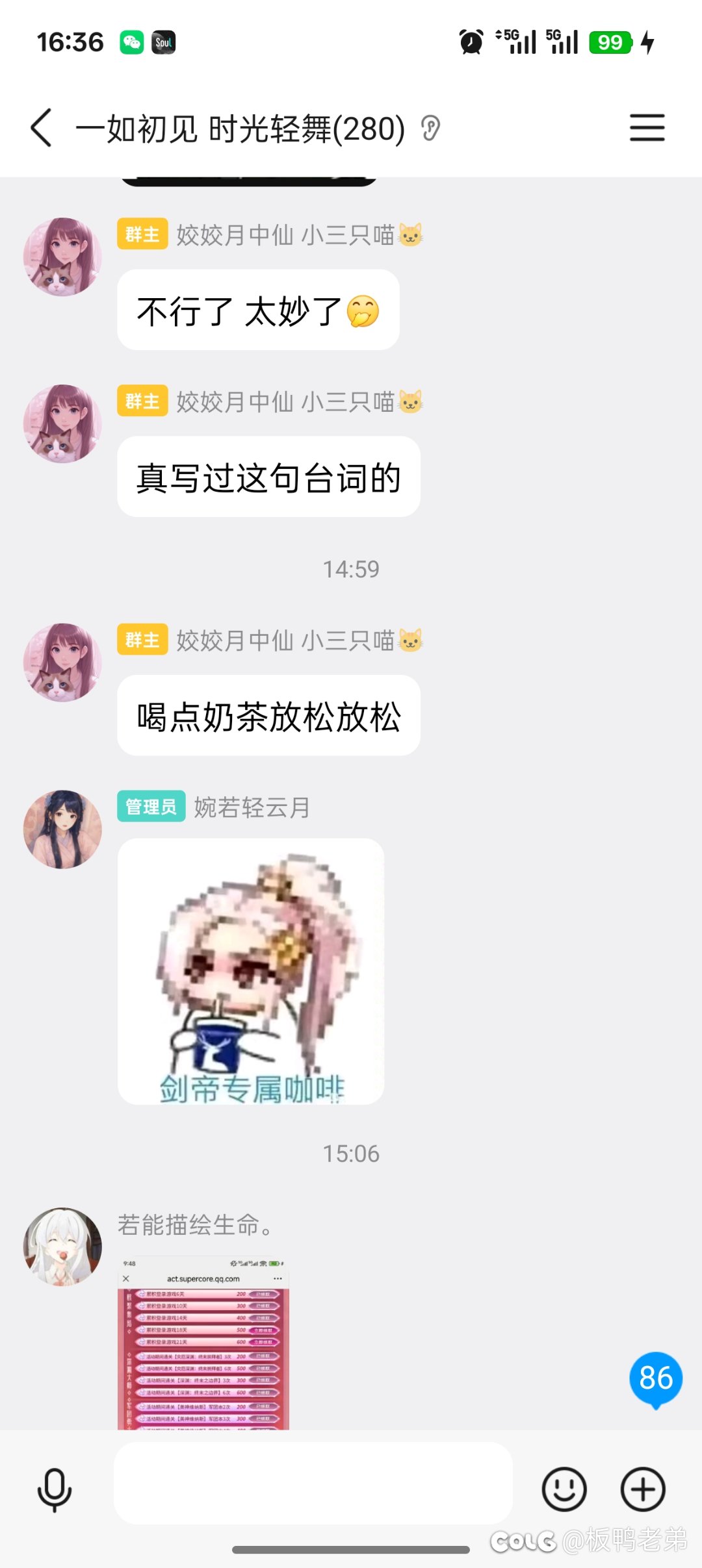Open the emoji picker

564,1489
